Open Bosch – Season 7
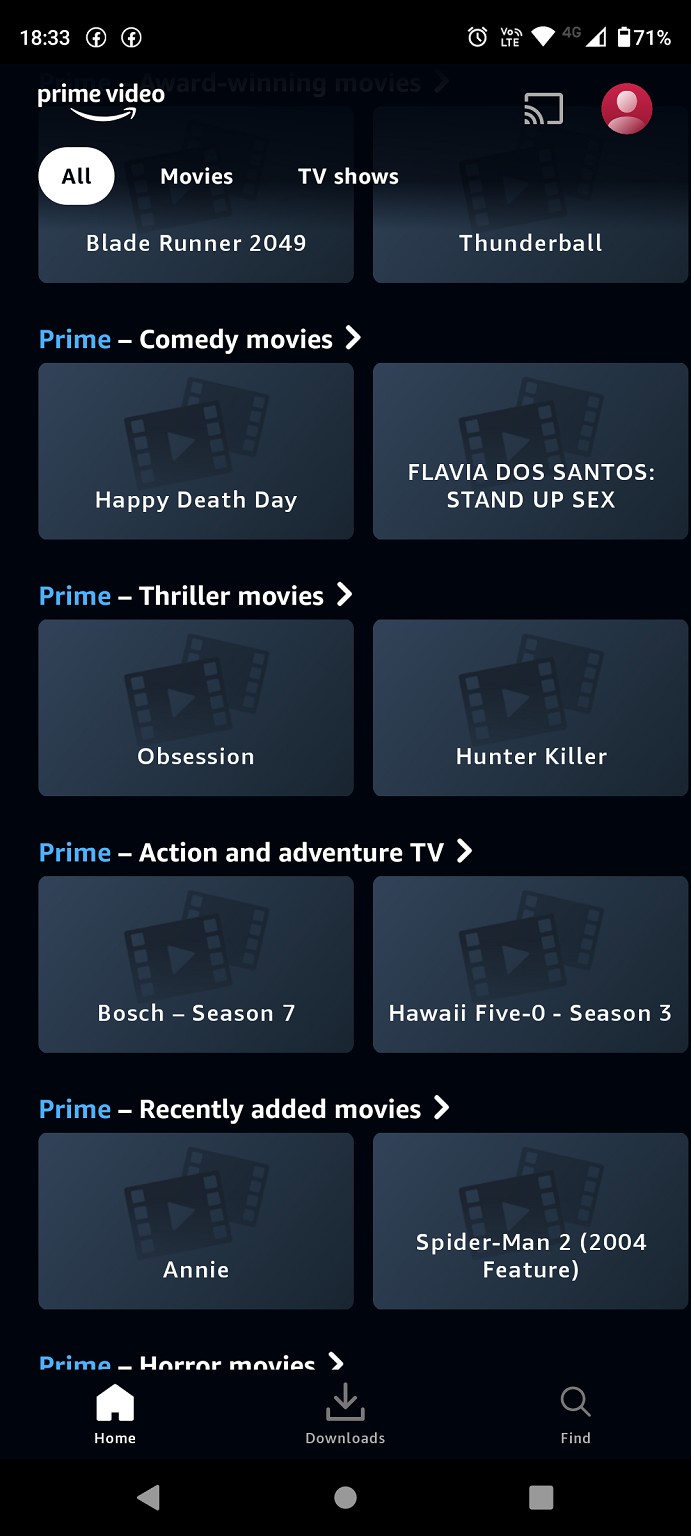The height and width of the screenshot is (1536, 691). coord(196,964)
